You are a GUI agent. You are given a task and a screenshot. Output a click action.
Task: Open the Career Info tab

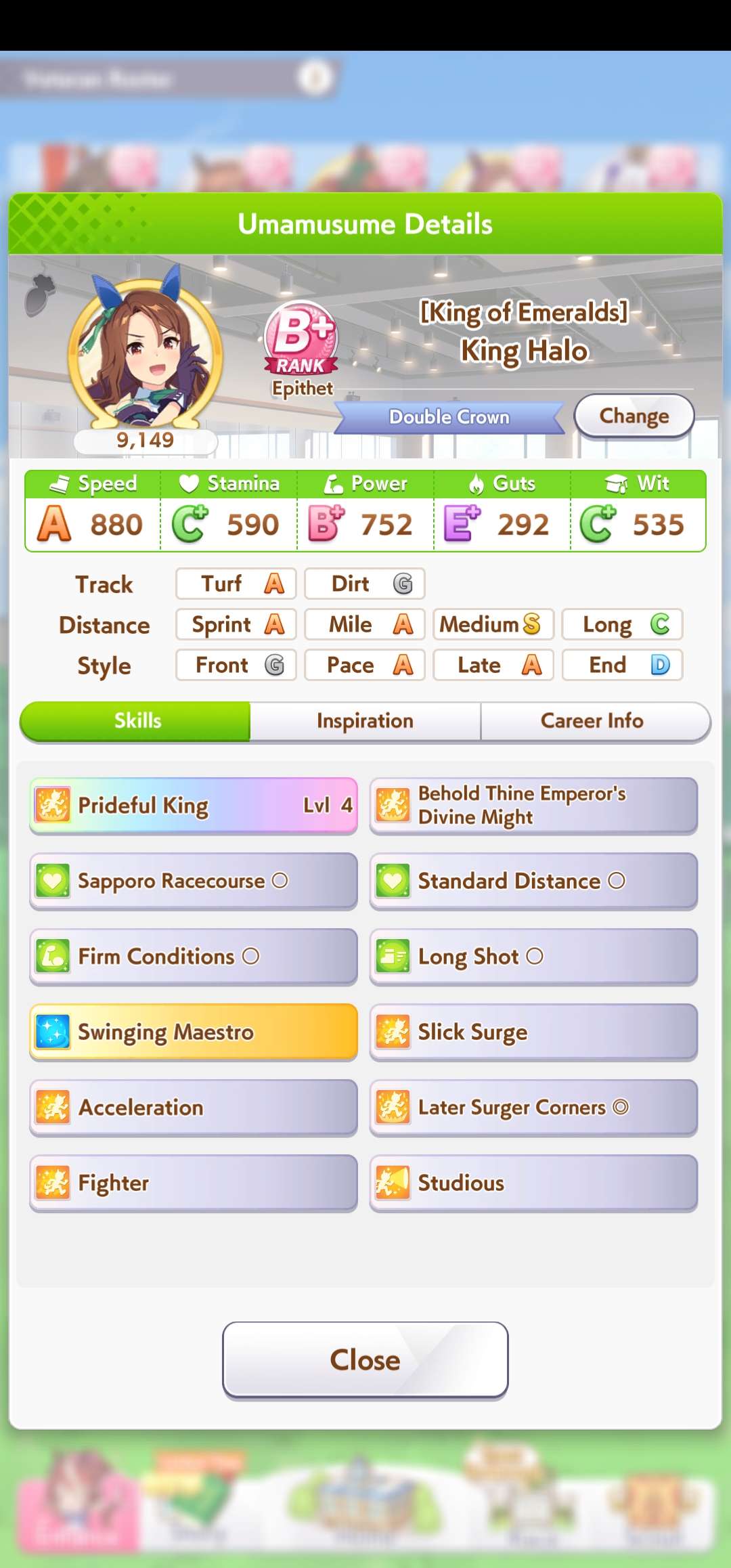click(x=592, y=721)
